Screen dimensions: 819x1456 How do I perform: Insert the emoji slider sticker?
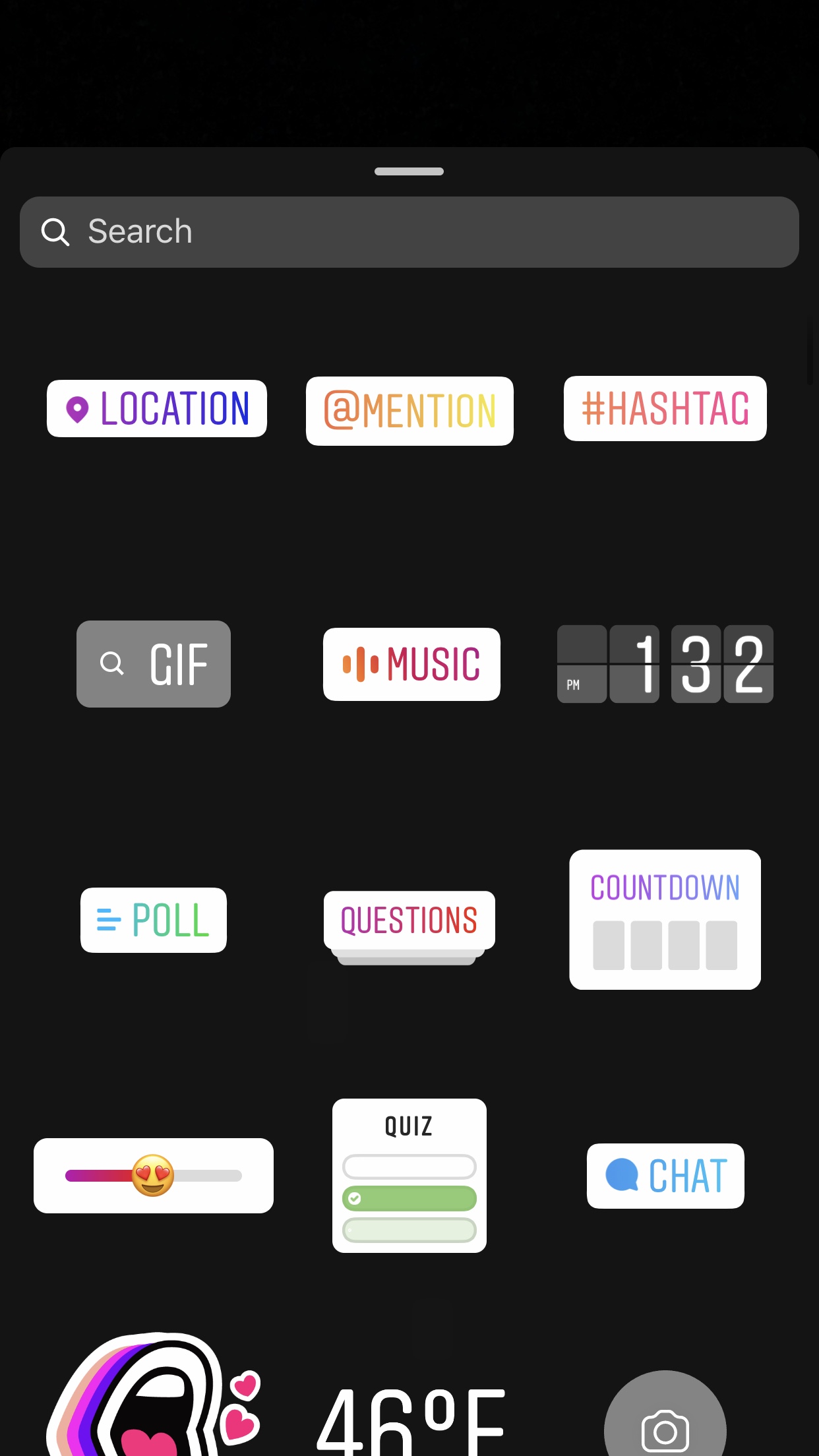pyautogui.click(x=154, y=1176)
